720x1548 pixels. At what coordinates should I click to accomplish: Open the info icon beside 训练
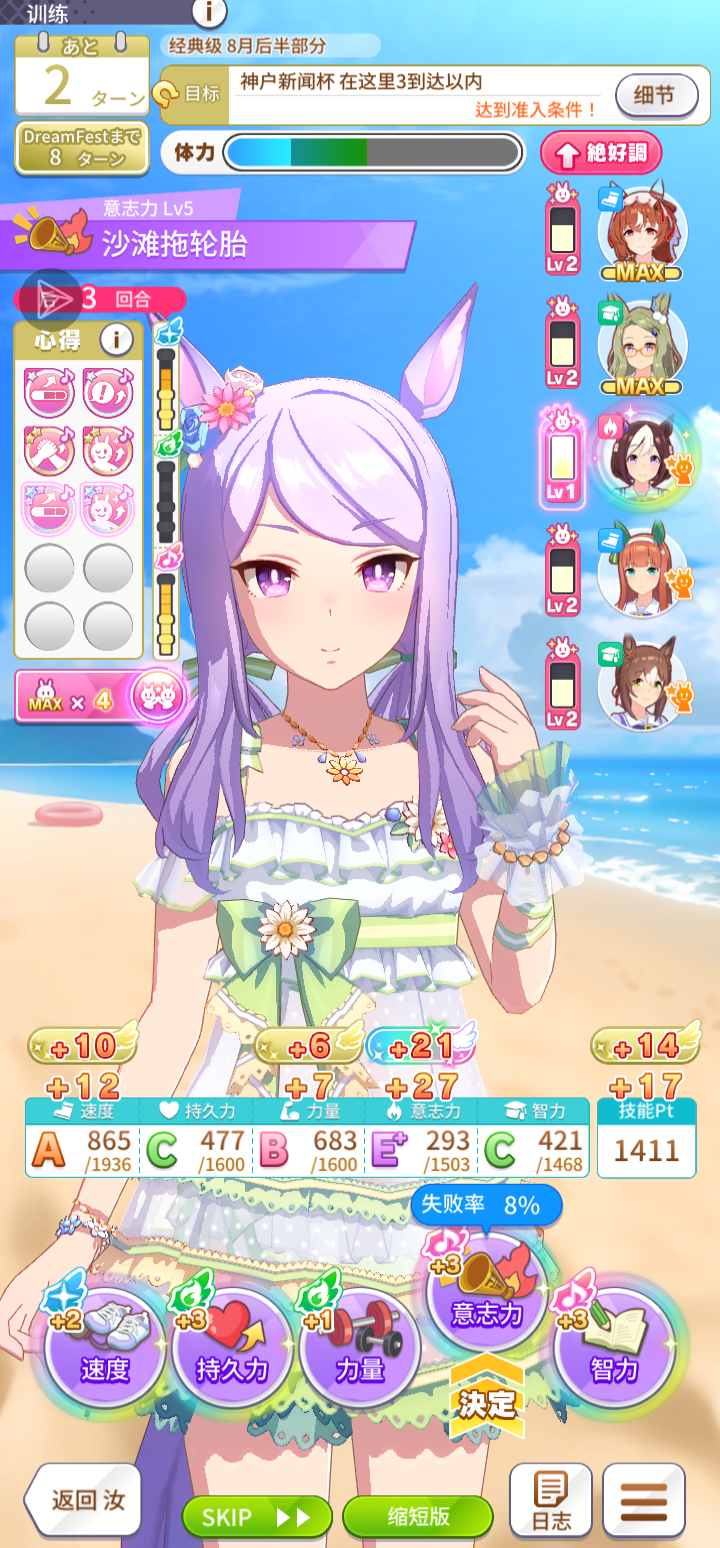click(x=209, y=13)
